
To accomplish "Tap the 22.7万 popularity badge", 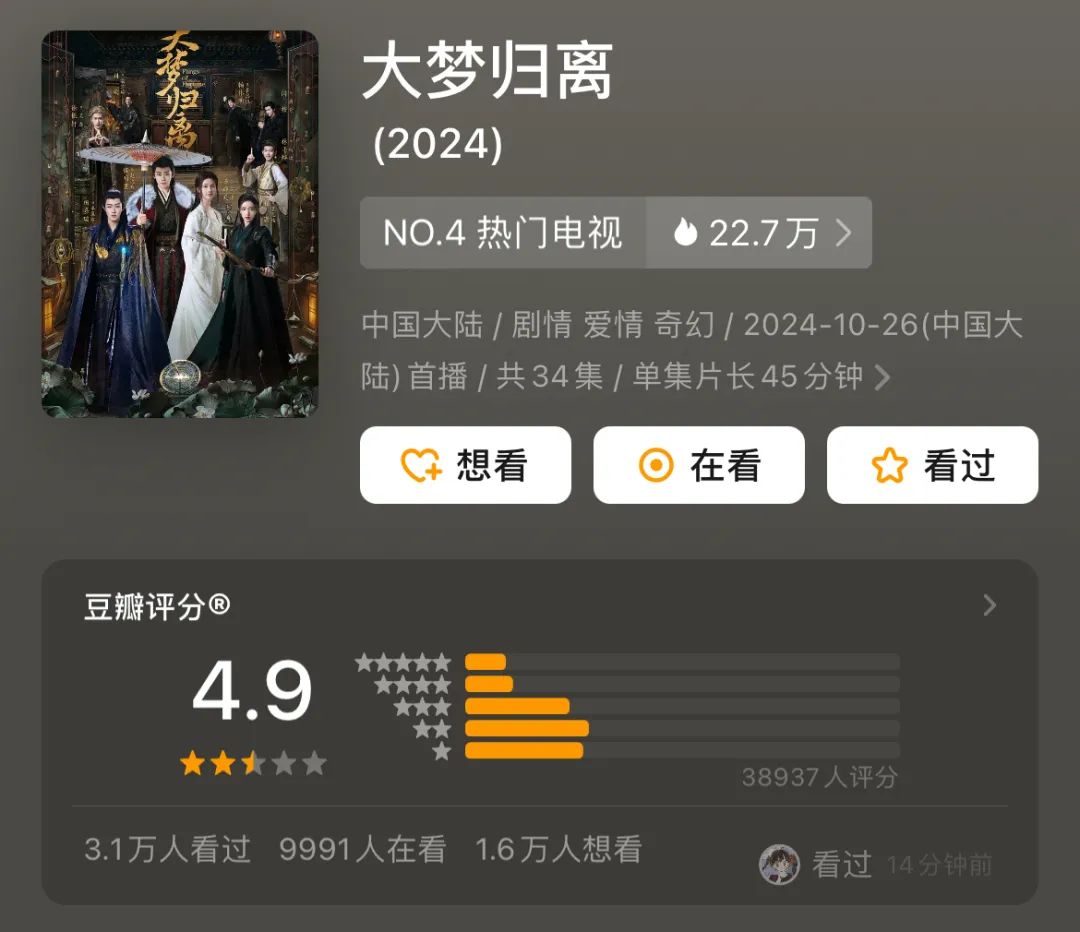I will [x=760, y=233].
